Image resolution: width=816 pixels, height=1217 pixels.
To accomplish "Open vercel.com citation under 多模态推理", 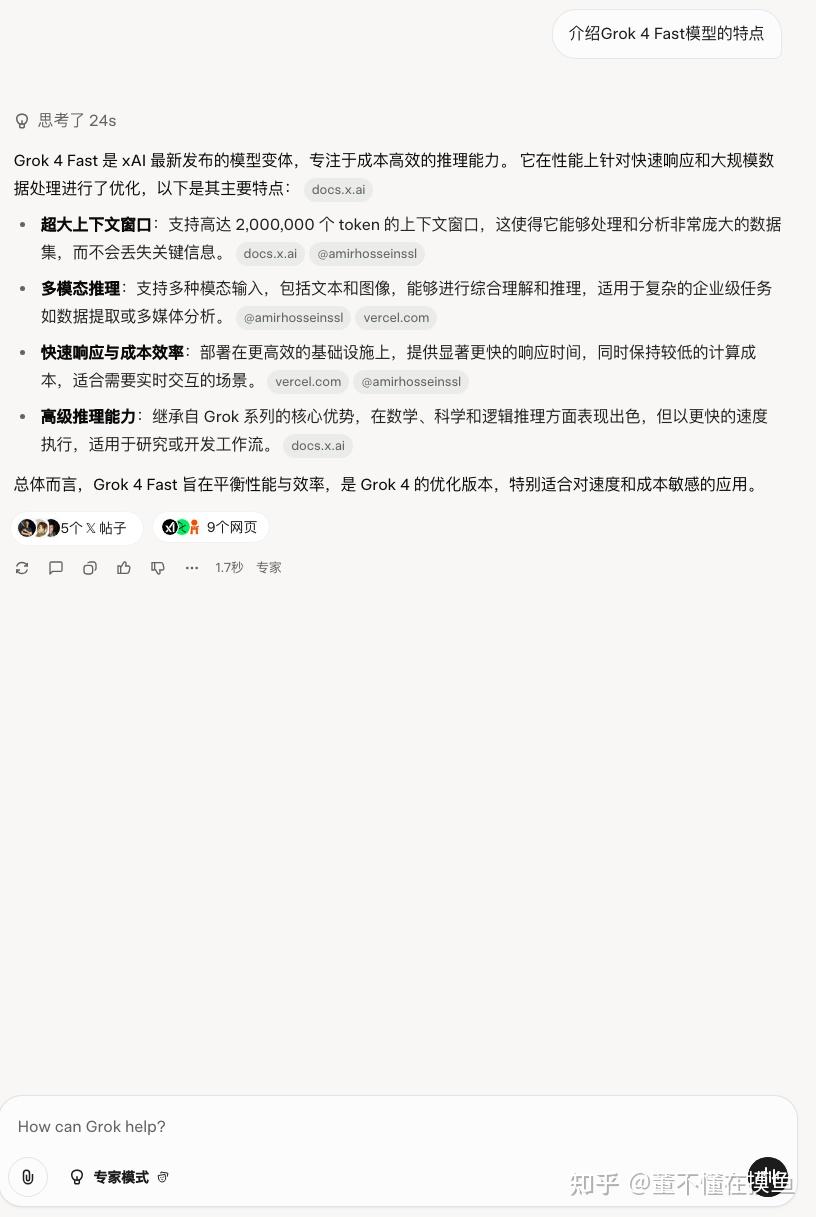I will [396, 318].
